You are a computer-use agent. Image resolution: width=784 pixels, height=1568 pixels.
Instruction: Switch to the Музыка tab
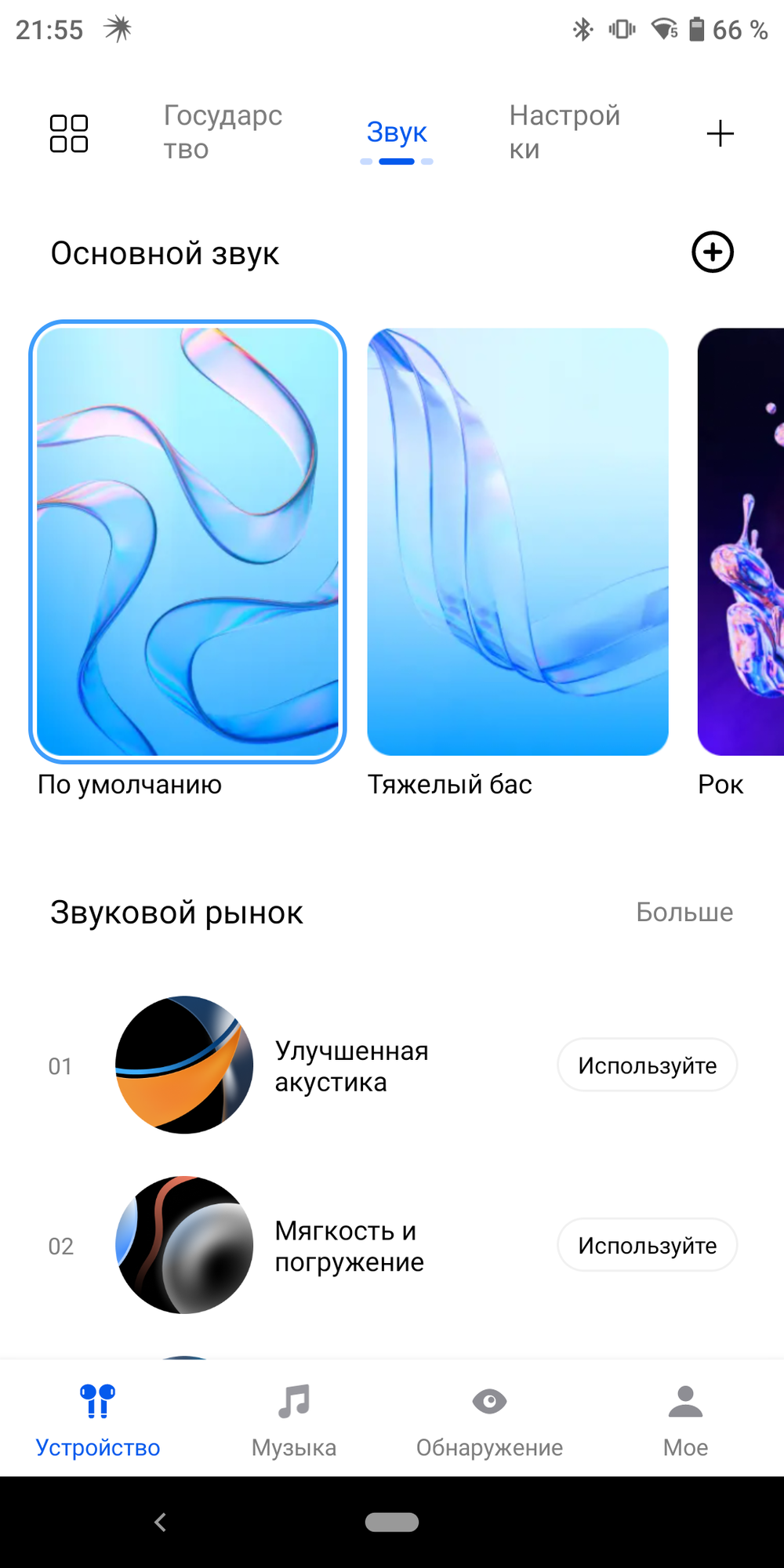[294, 1421]
